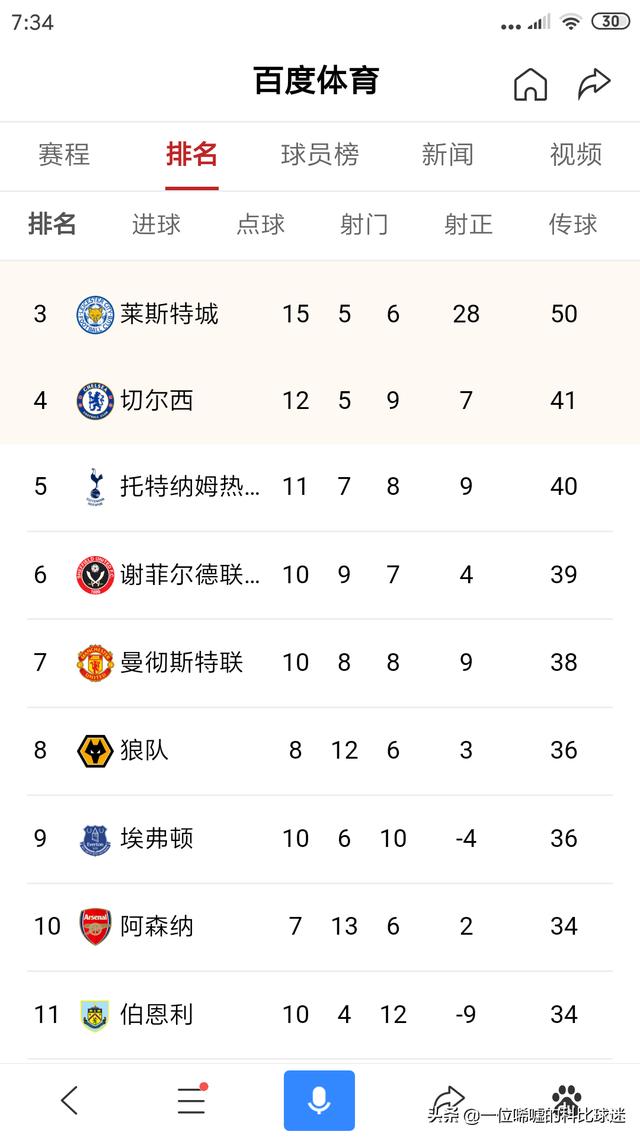Go back with the bottom back arrow
The height and width of the screenshot is (1138, 640).
[70, 1100]
